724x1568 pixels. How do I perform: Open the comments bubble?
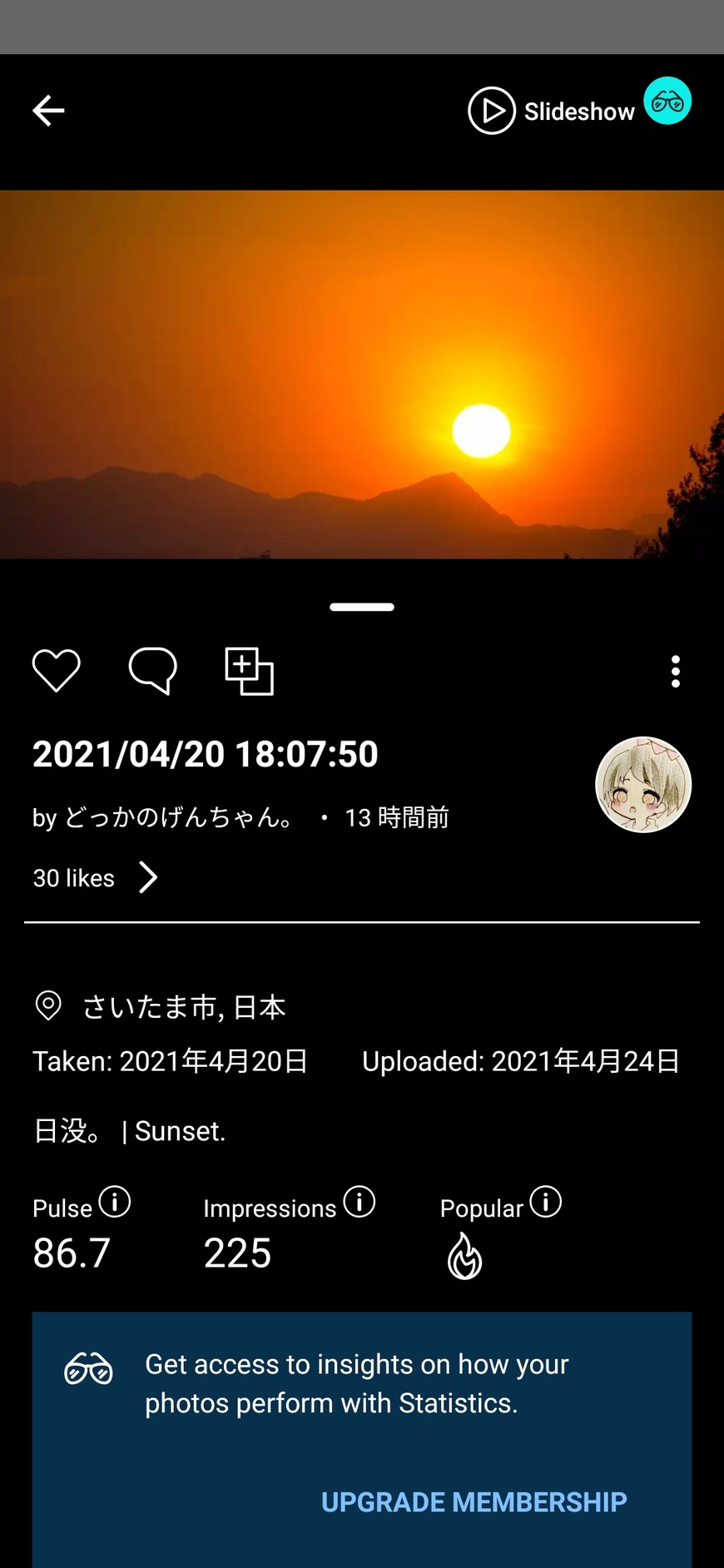[152, 670]
